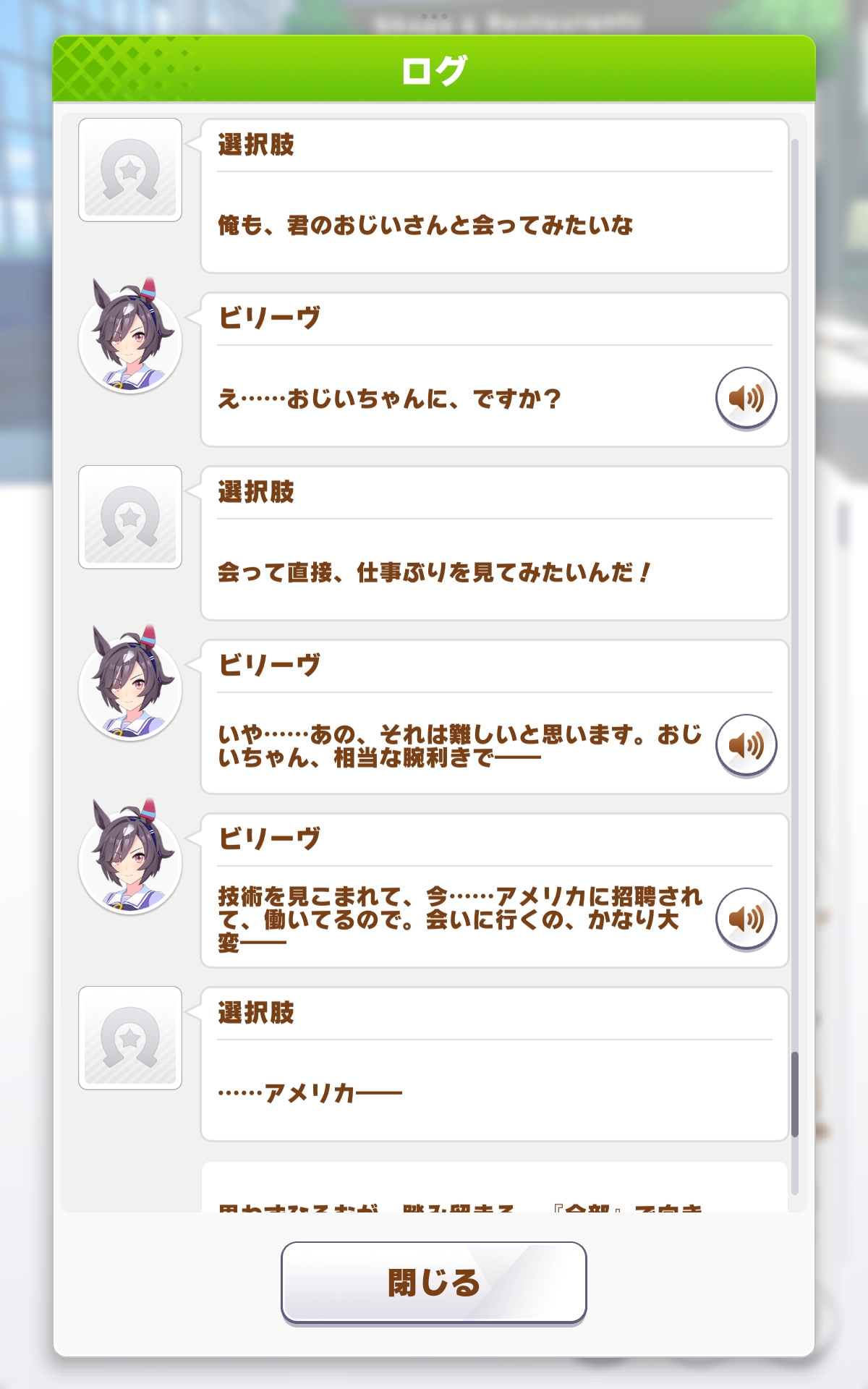The image size is (868, 1389).
Task: Close the log with 閉じる button
Action: click(433, 1282)
